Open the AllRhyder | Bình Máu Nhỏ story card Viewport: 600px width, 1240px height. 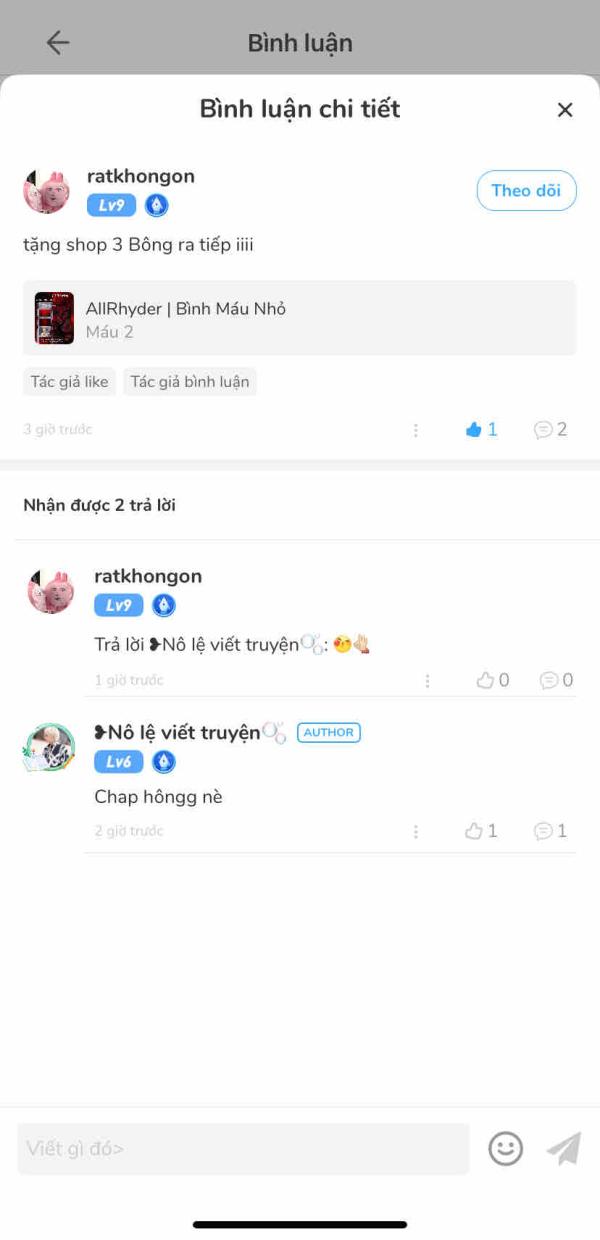(299, 318)
